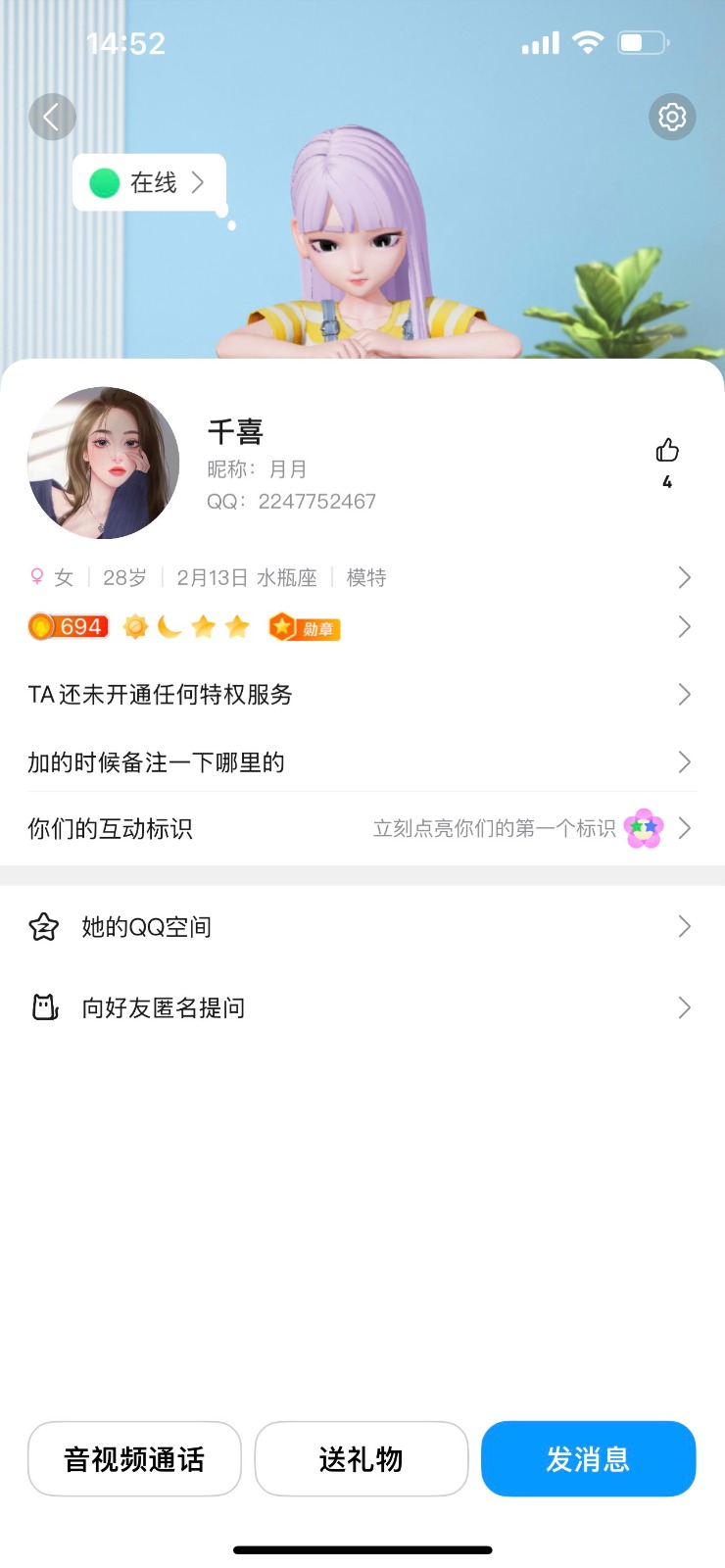Open the personal info row showing 女 28岁

(x=361, y=577)
